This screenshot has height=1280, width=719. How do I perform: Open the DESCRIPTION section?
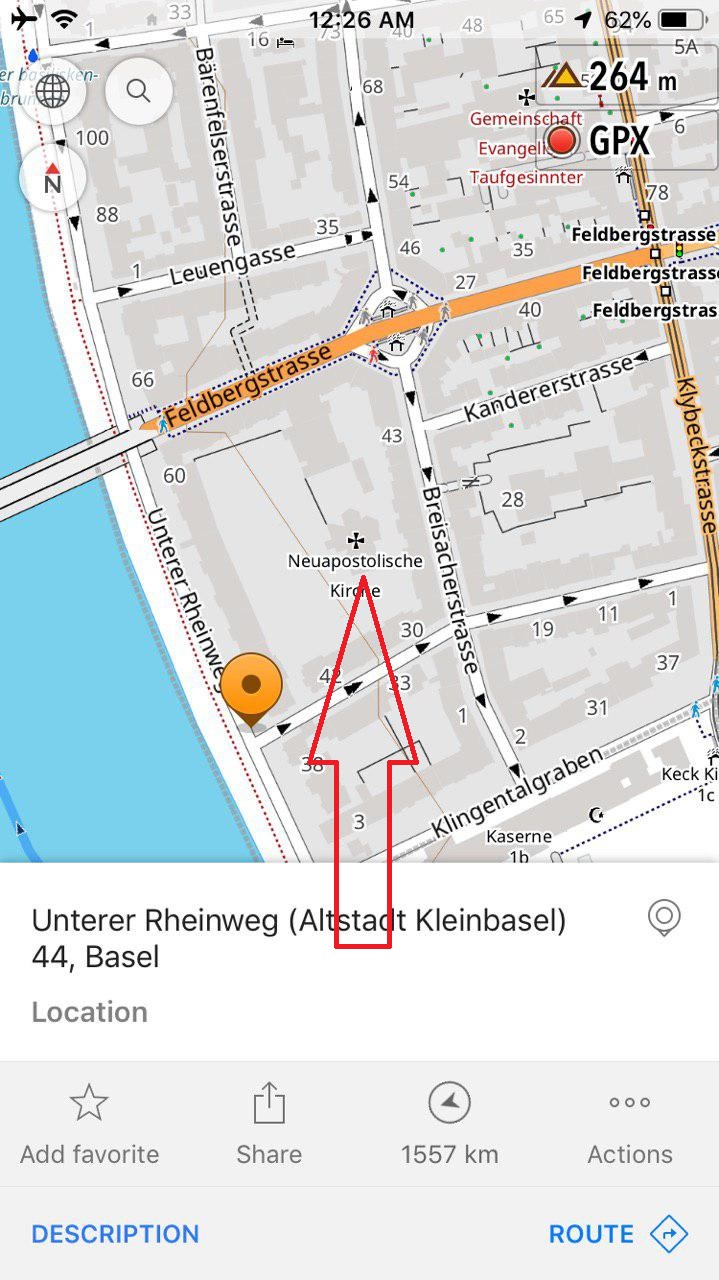click(x=115, y=1234)
